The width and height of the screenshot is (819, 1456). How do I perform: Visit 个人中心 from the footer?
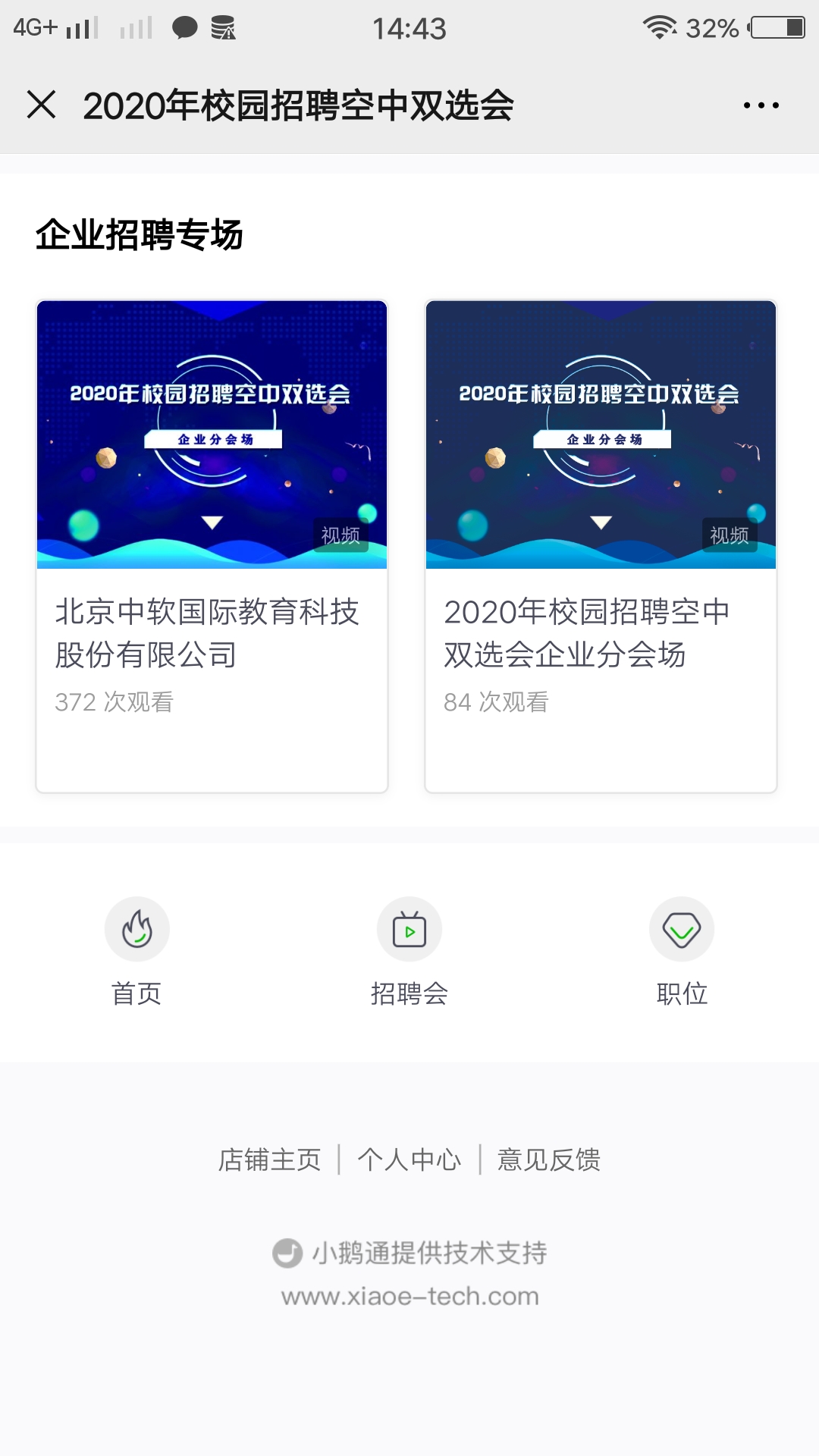pos(409,1159)
